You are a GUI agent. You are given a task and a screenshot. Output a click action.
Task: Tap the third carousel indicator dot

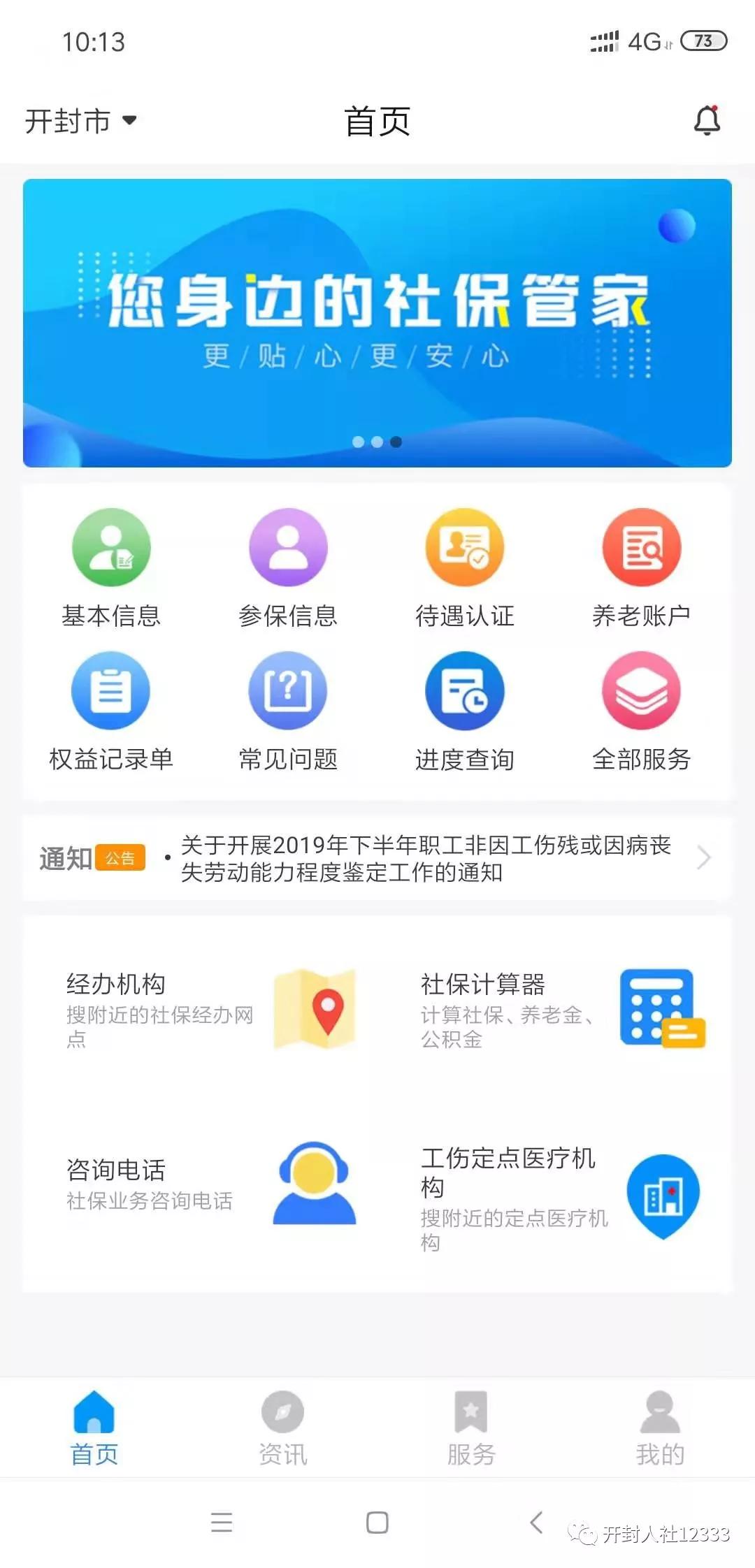pyautogui.click(x=396, y=442)
